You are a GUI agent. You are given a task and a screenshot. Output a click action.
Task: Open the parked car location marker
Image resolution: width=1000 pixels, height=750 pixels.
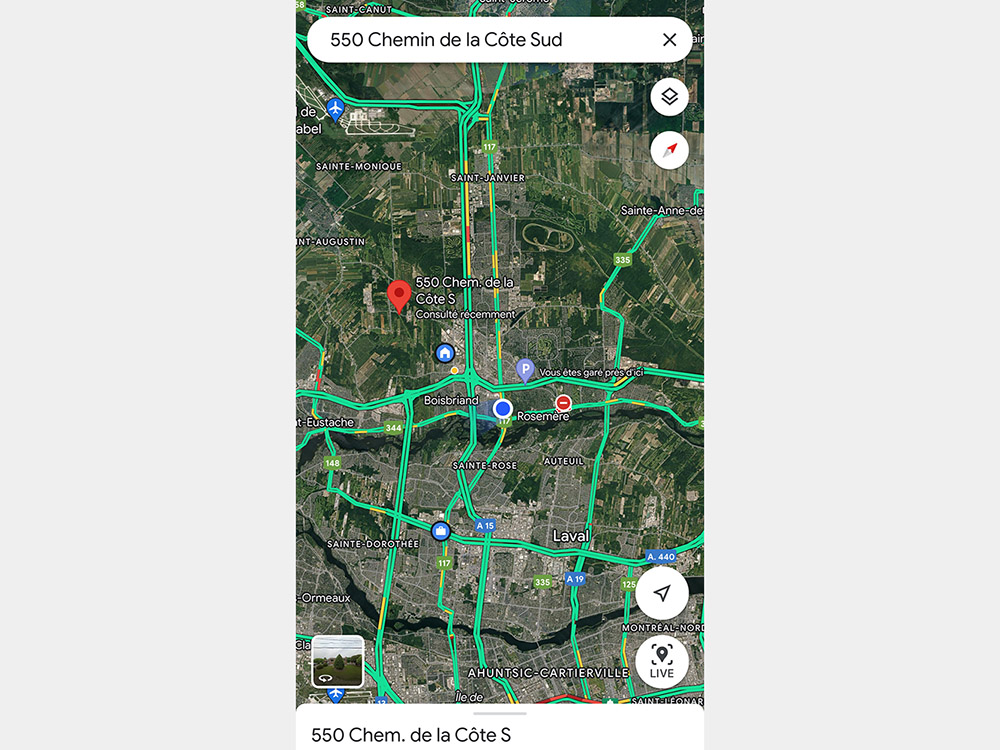click(525, 370)
